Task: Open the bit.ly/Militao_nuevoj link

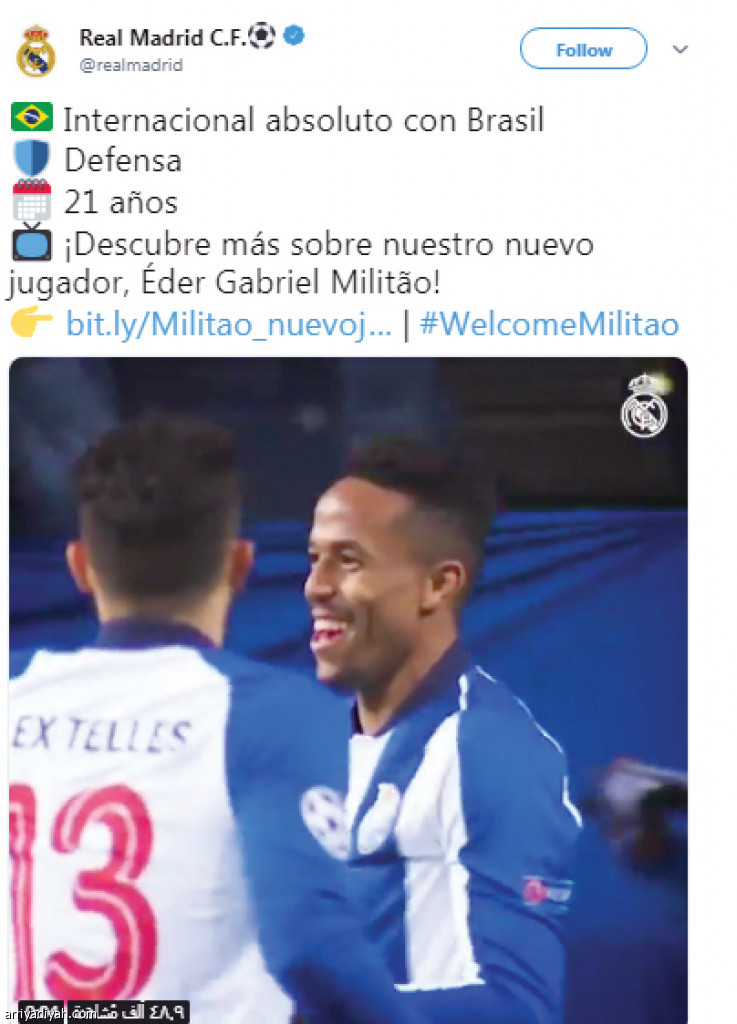Action: point(228,325)
